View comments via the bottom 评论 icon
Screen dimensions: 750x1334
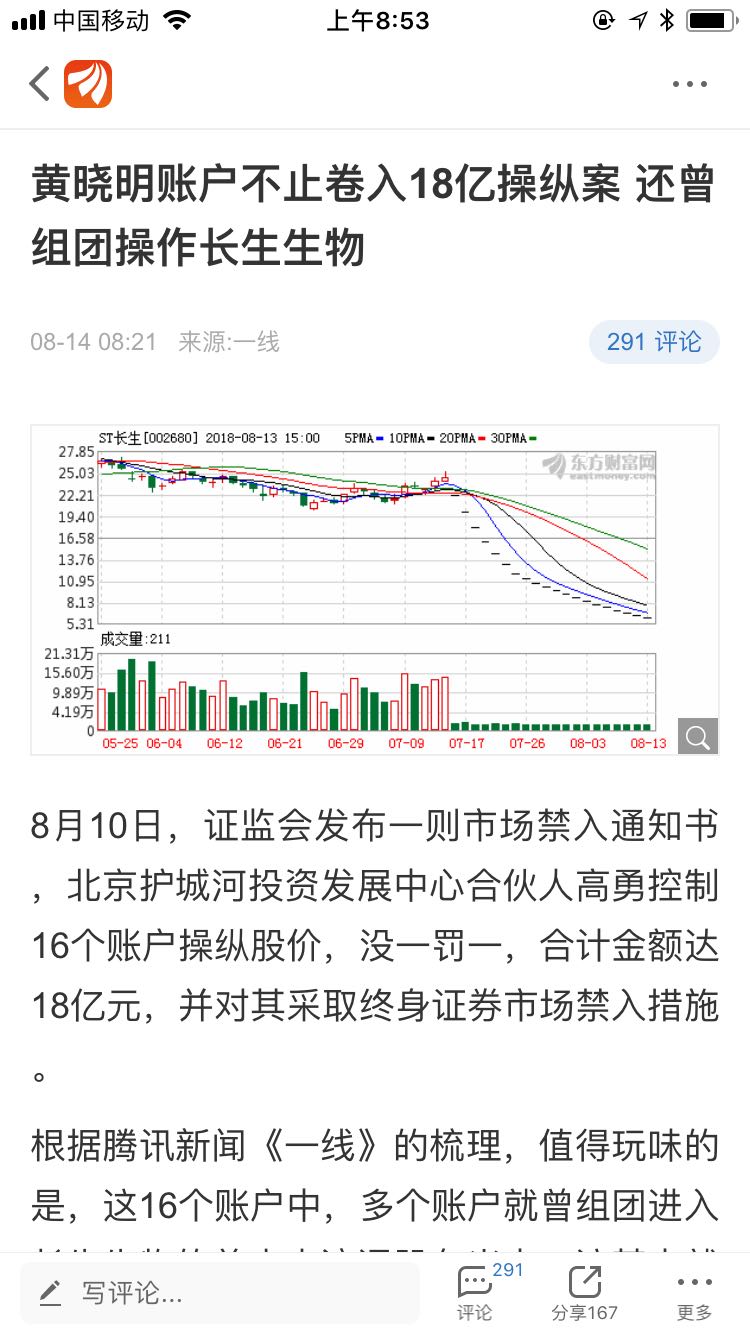click(476, 1293)
